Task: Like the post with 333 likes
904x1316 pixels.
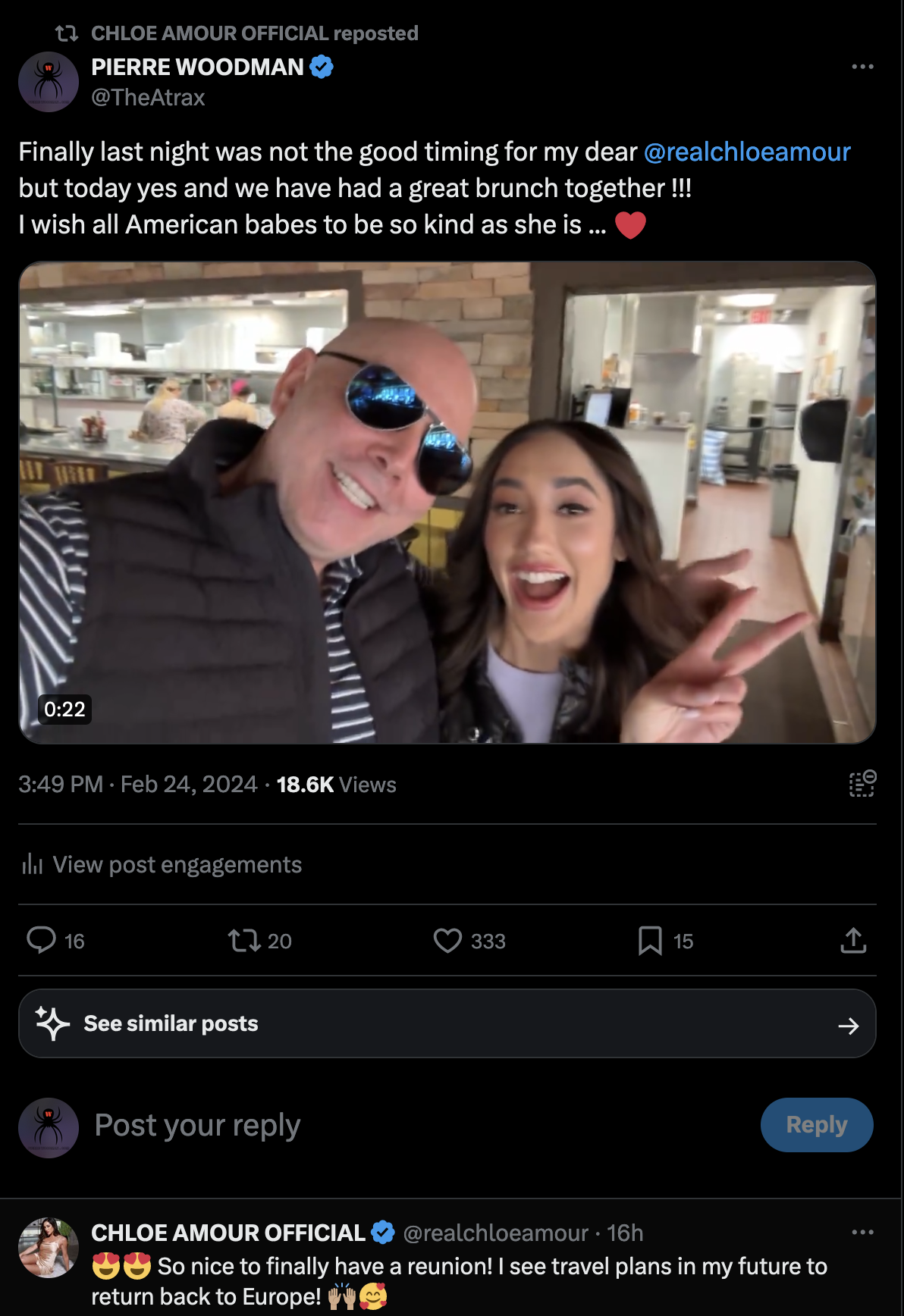Action: coord(447,941)
